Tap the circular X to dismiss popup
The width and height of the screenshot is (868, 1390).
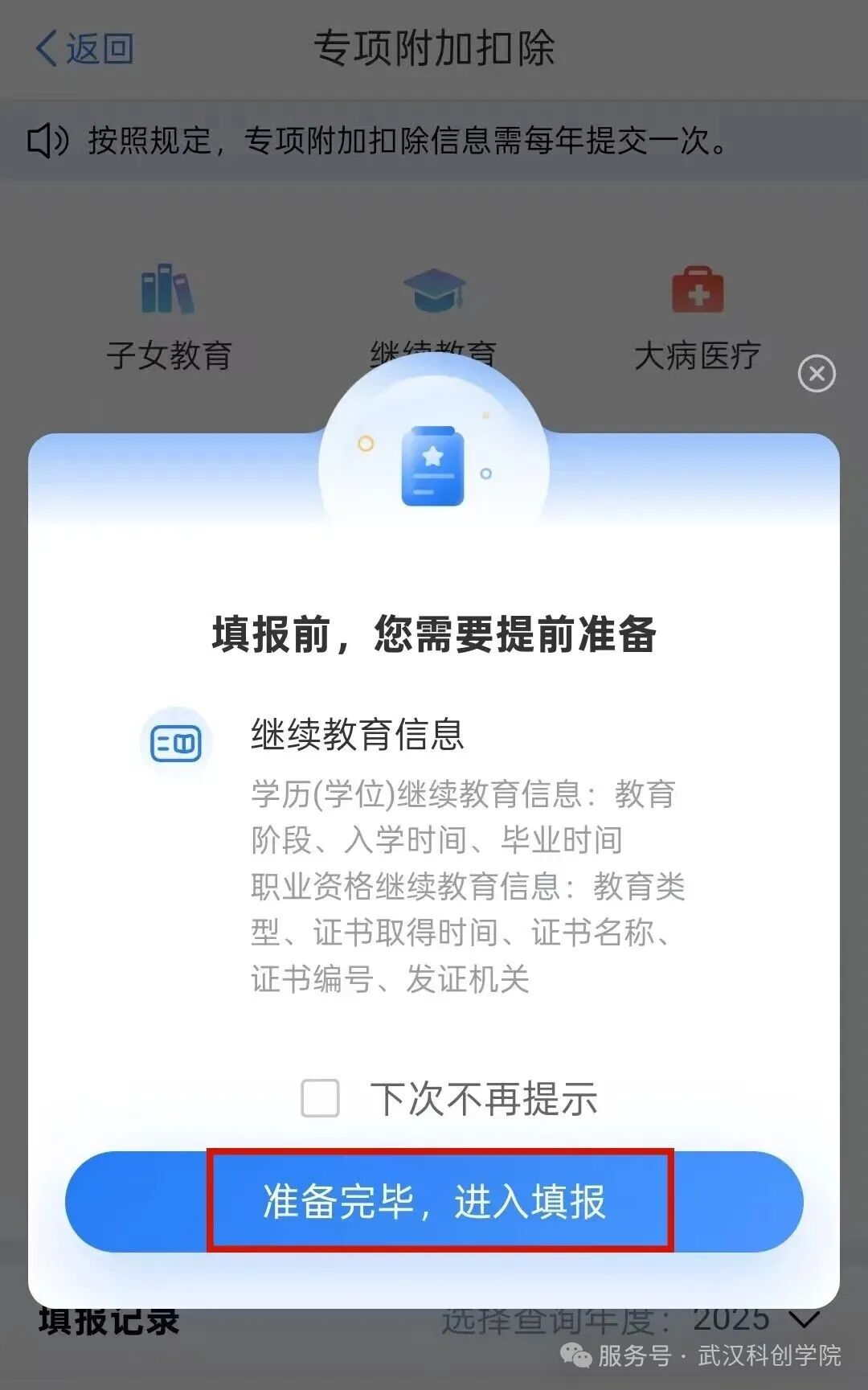[x=817, y=372]
